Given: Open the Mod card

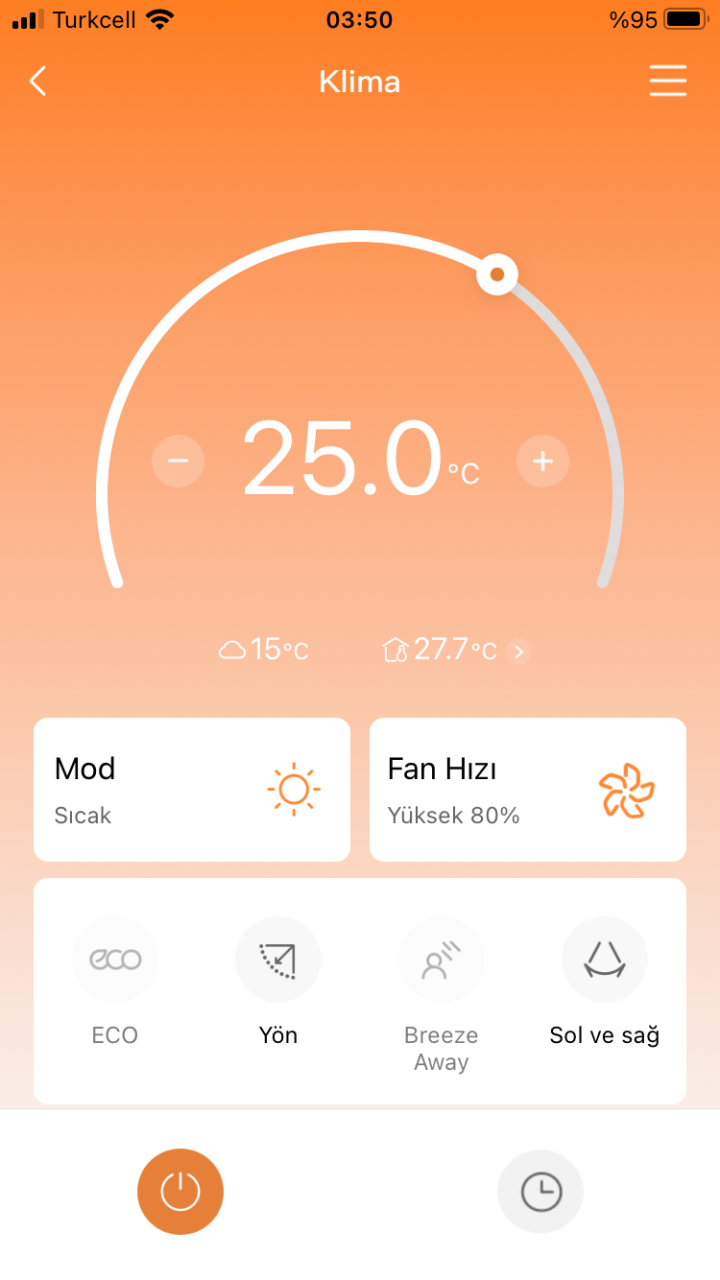Looking at the screenshot, I should [x=192, y=789].
